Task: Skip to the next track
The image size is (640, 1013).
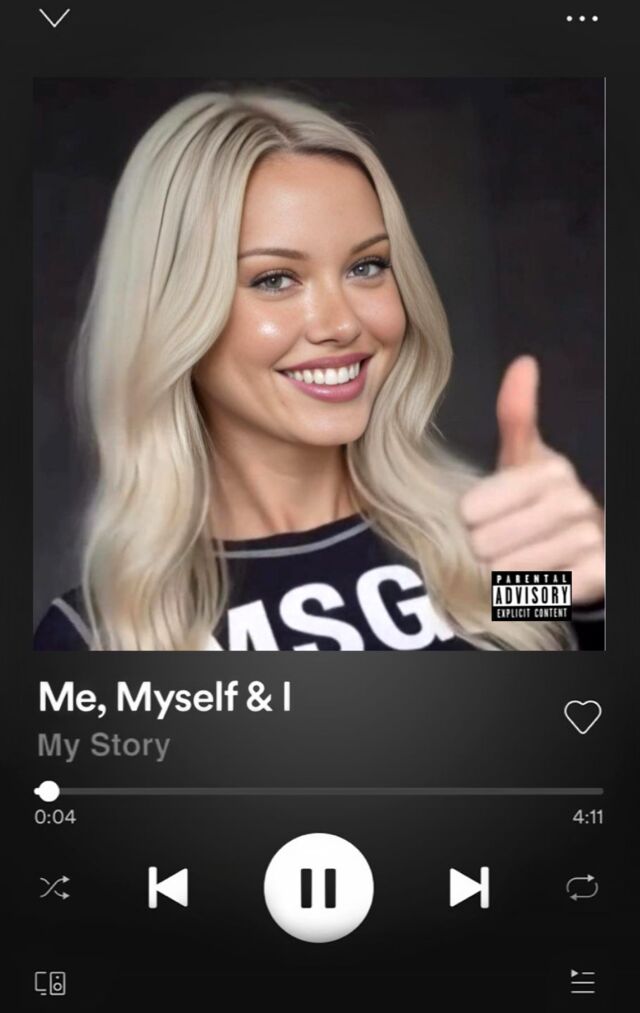Action: 470,888
